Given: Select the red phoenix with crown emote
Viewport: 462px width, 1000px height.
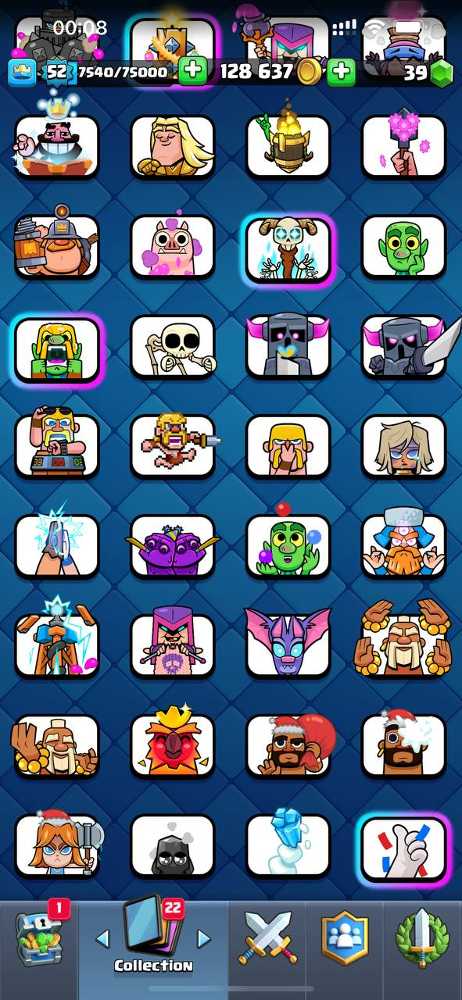Looking at the screenshot, I should (173, 746).
